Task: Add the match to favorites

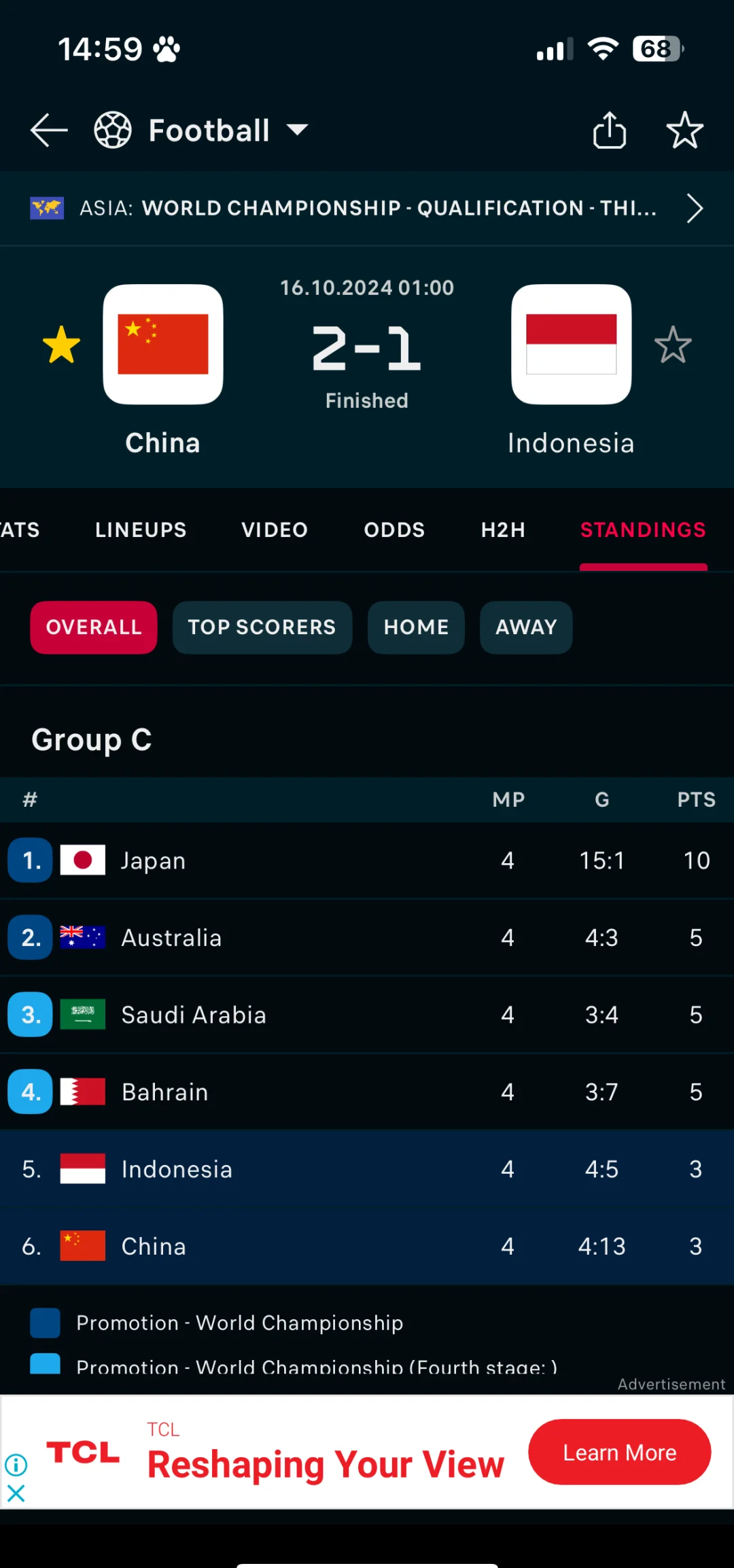Action: click(684, 130)
